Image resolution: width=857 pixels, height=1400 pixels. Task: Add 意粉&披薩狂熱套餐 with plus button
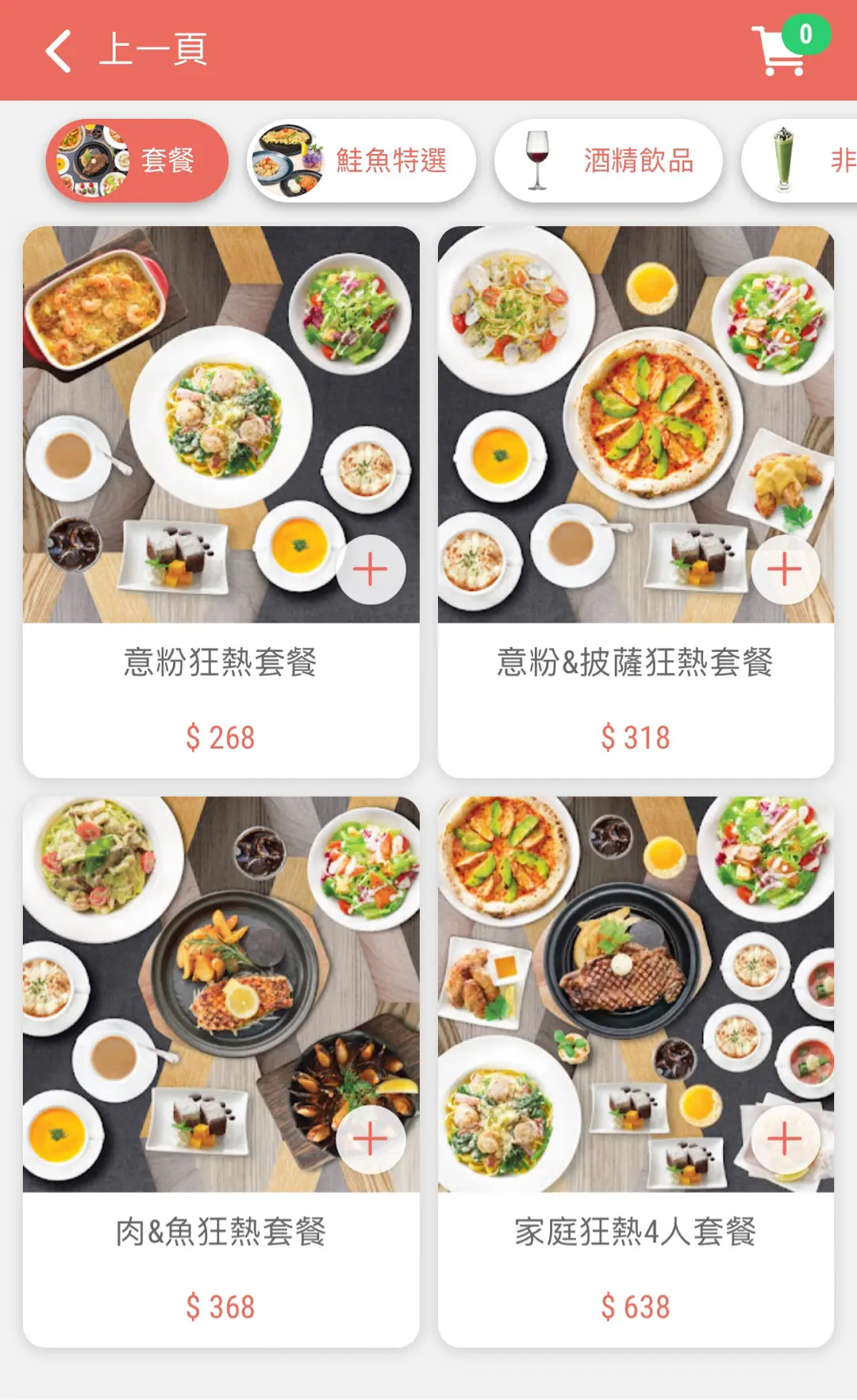point(785,570)
